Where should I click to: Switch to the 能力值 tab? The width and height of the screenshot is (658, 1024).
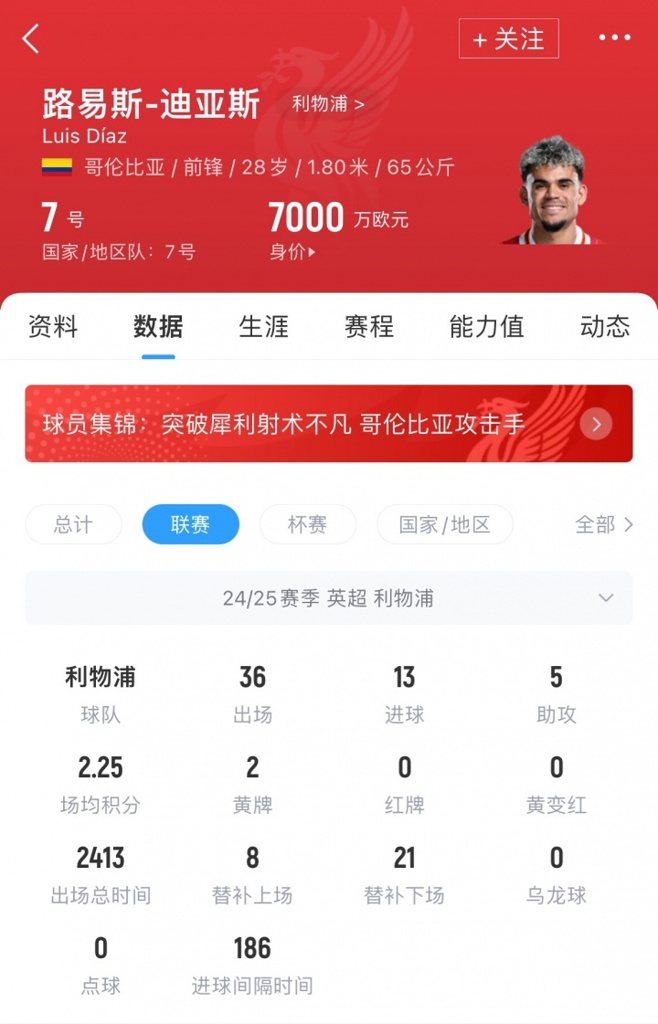[486, 326]
